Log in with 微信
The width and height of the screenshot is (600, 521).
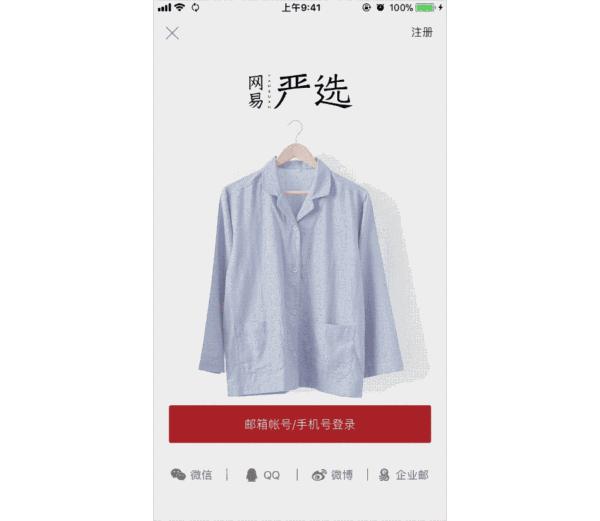point(191,475)
